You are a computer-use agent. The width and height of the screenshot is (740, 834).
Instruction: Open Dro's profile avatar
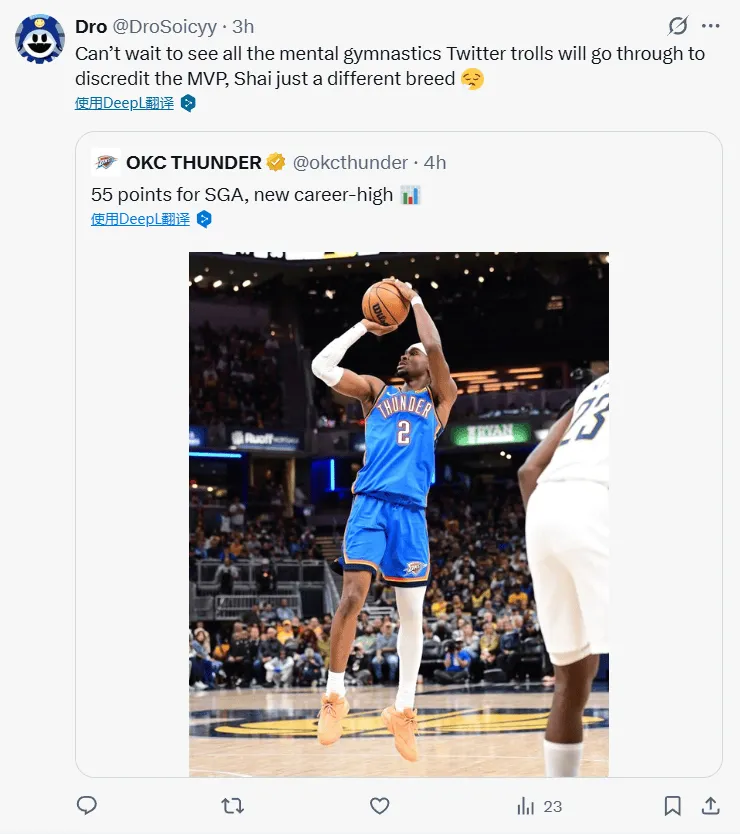[x=40, y=39]
